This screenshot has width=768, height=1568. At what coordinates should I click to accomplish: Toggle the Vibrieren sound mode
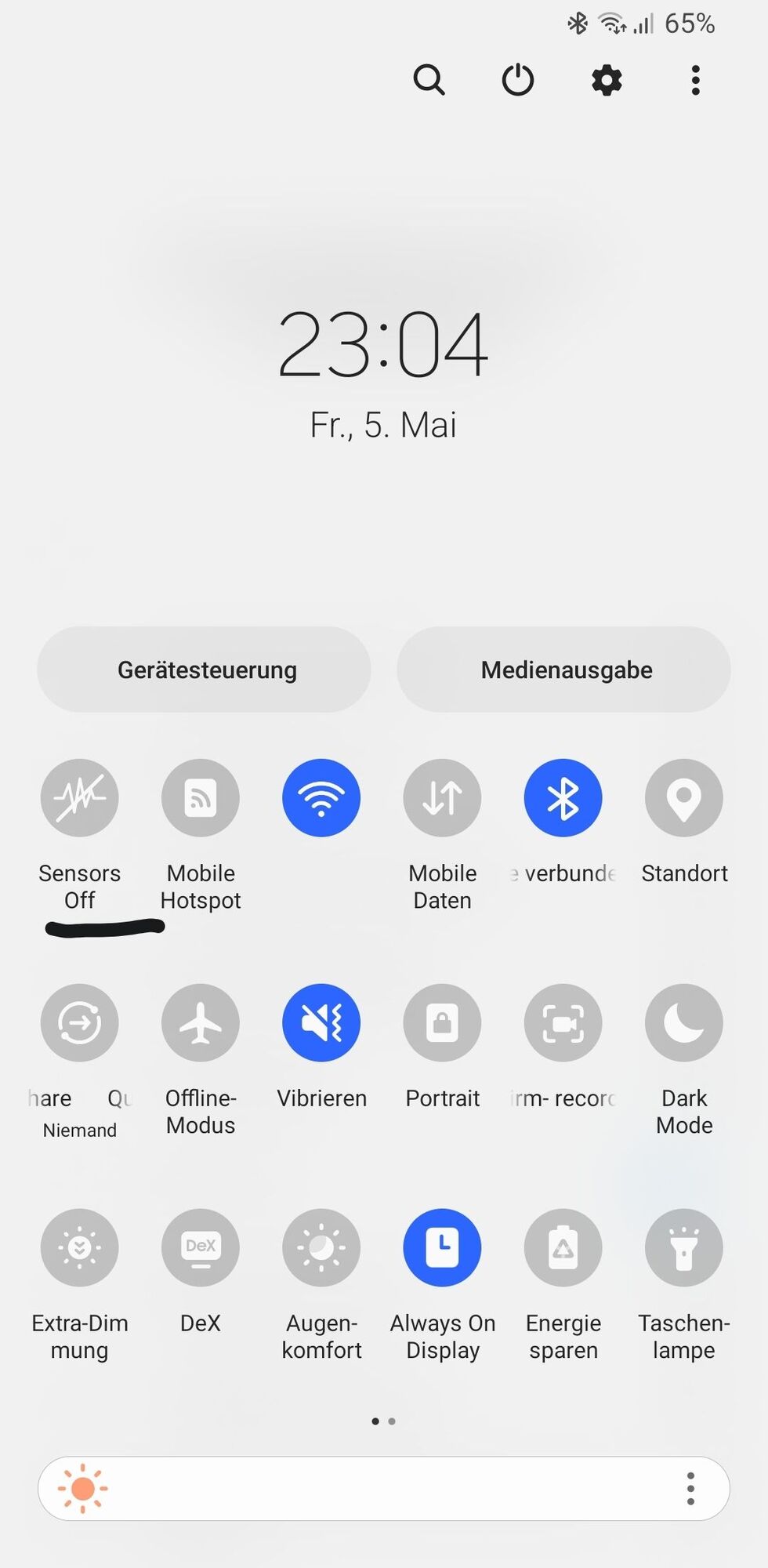pos(321,1023)
